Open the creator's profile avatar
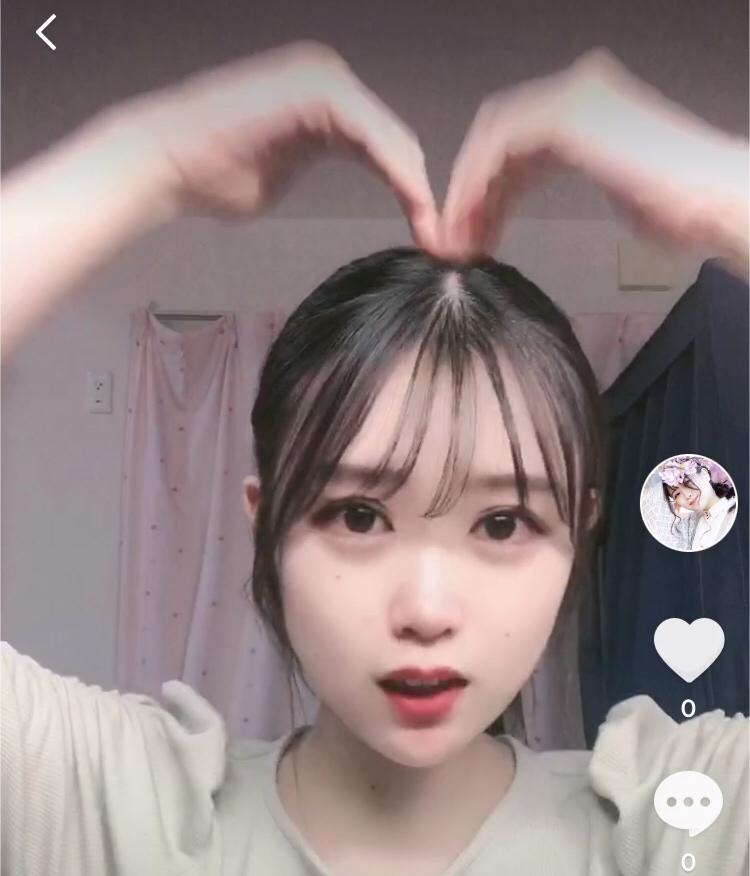The width and height of the screenshot is (750, 876). [x=688, y=502]
